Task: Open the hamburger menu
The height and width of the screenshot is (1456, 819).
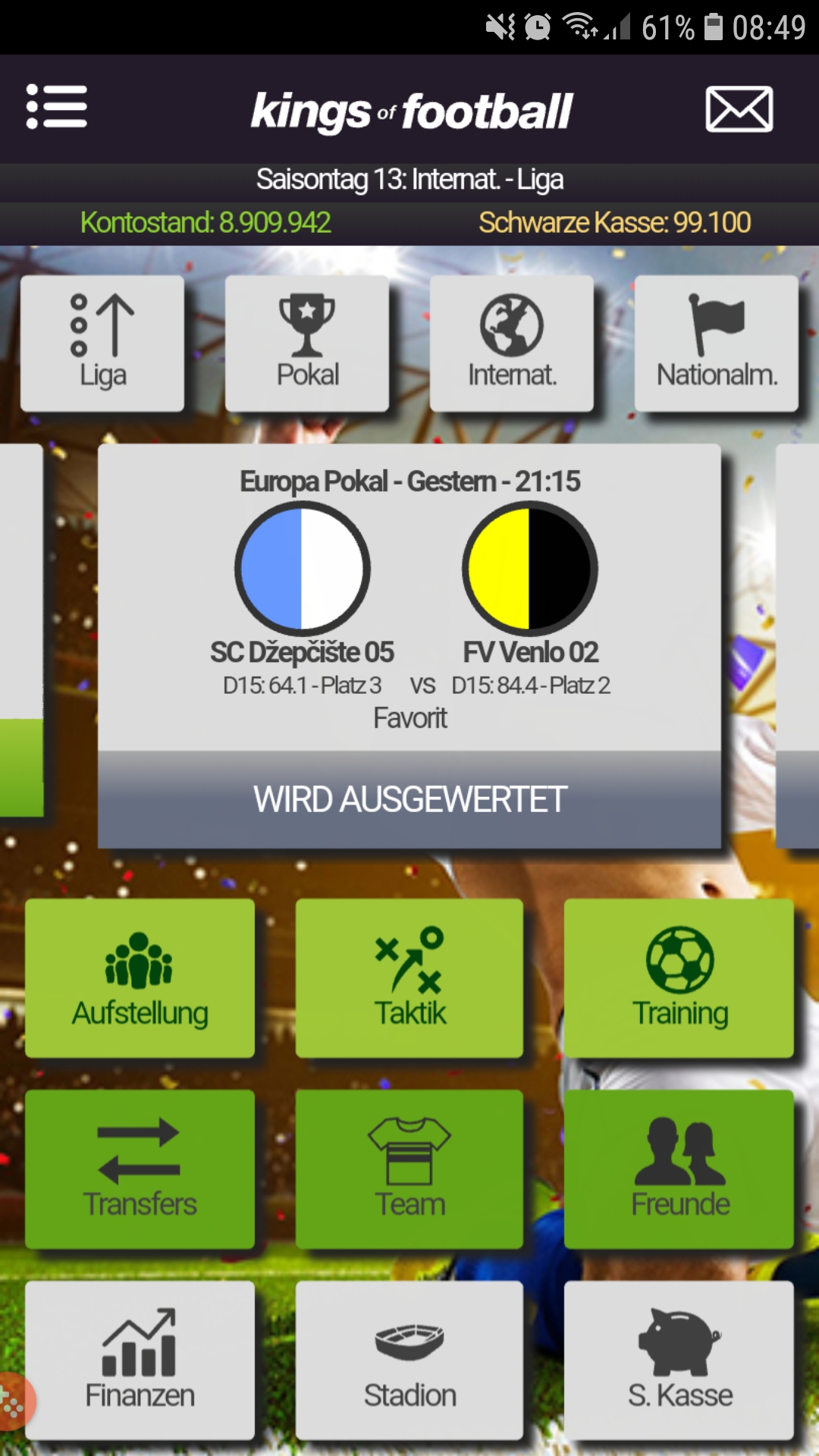Action: [57, 107]
